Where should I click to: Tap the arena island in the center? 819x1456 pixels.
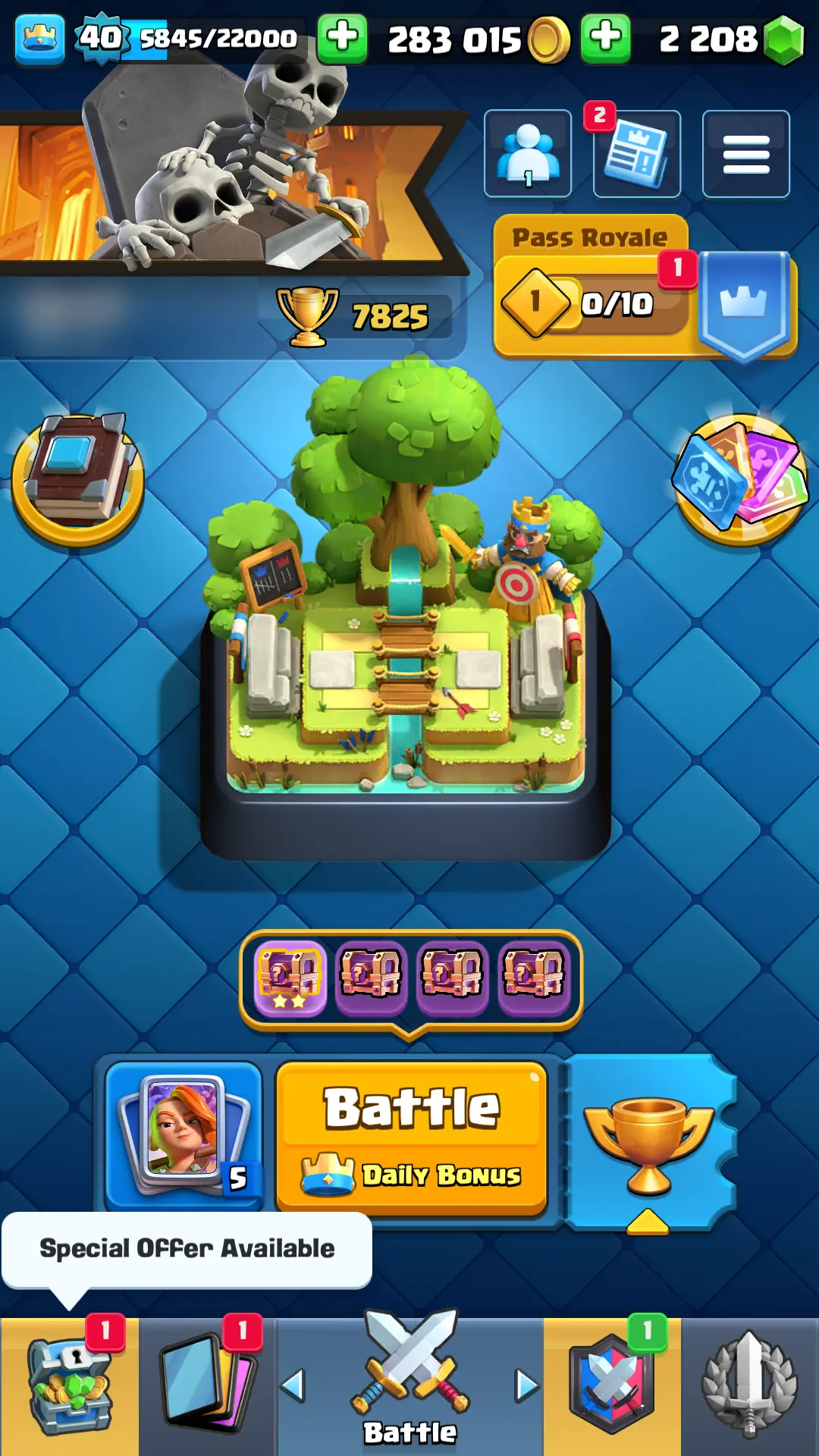point(406,607)
